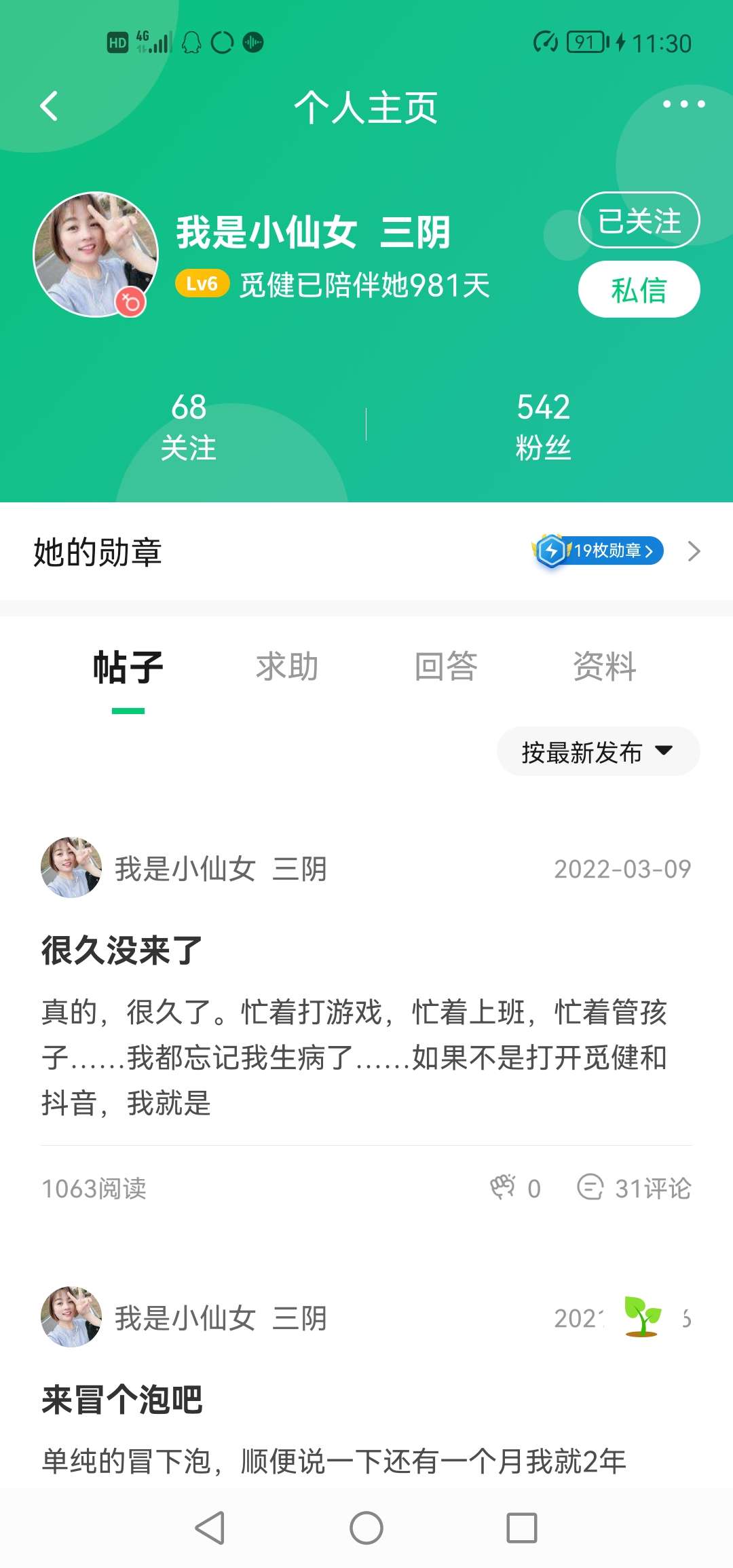Tap the green sprout floating icon
733x1568 pixels.
(642, 1317)
